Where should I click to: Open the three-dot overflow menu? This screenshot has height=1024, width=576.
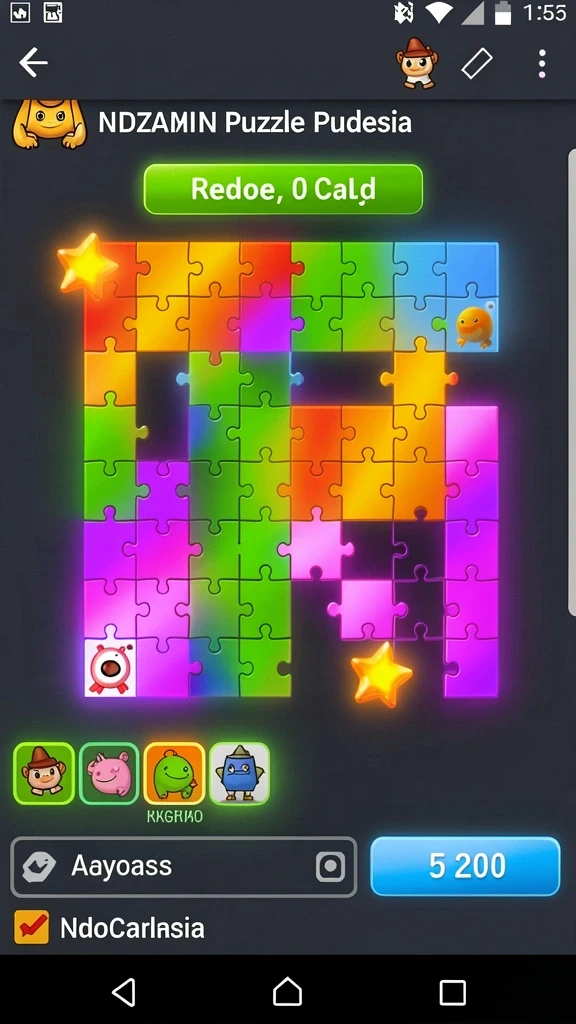[x=541, y=63]
